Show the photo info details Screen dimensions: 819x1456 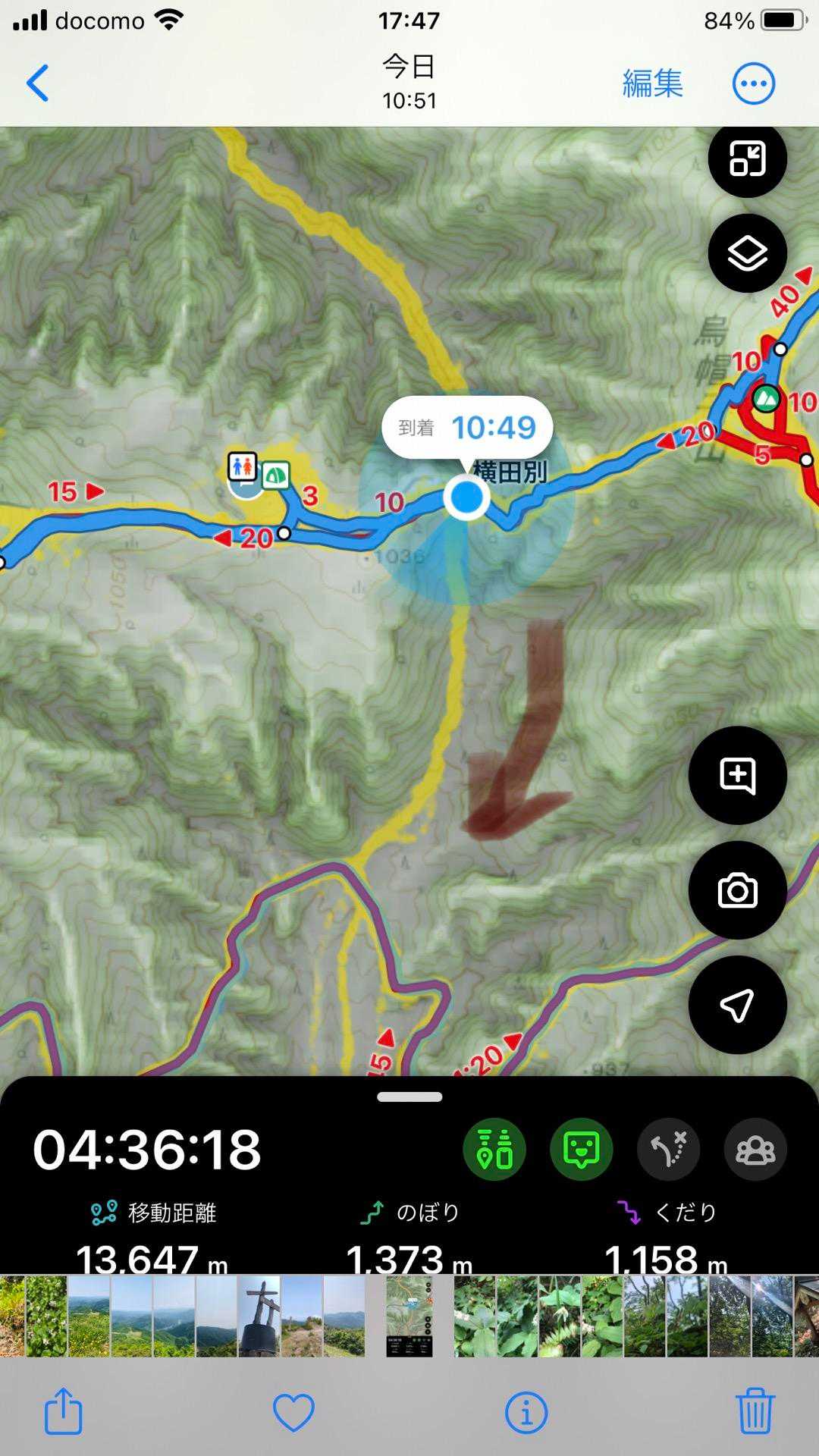click(526, 1412)
